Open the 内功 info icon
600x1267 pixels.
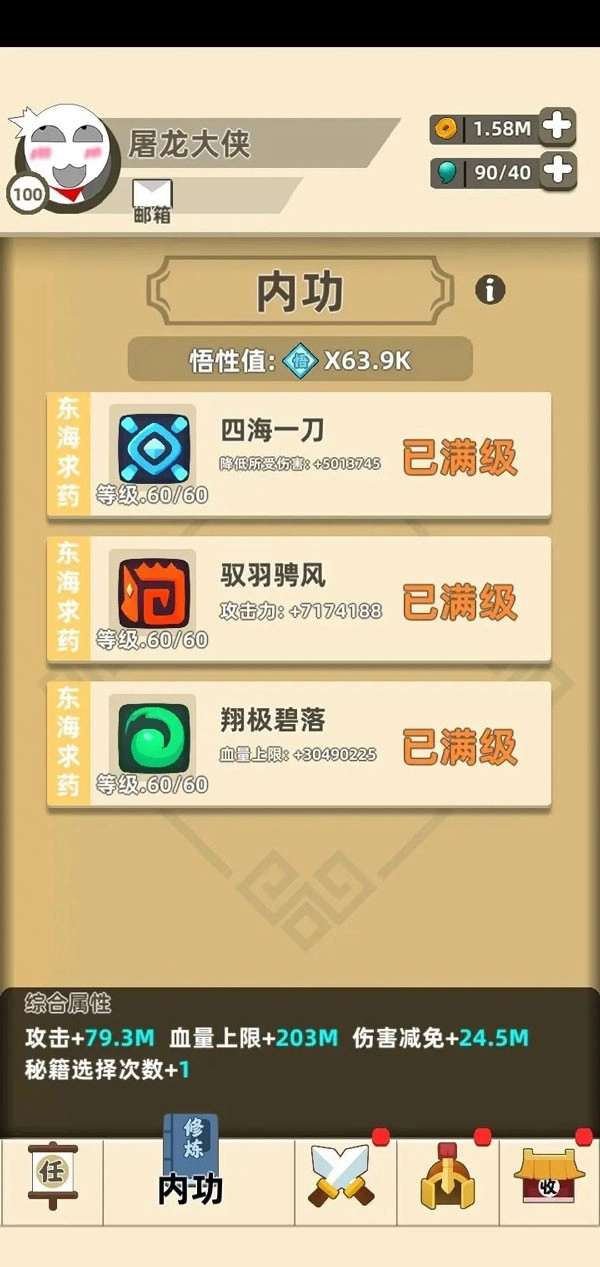(489, 290)
